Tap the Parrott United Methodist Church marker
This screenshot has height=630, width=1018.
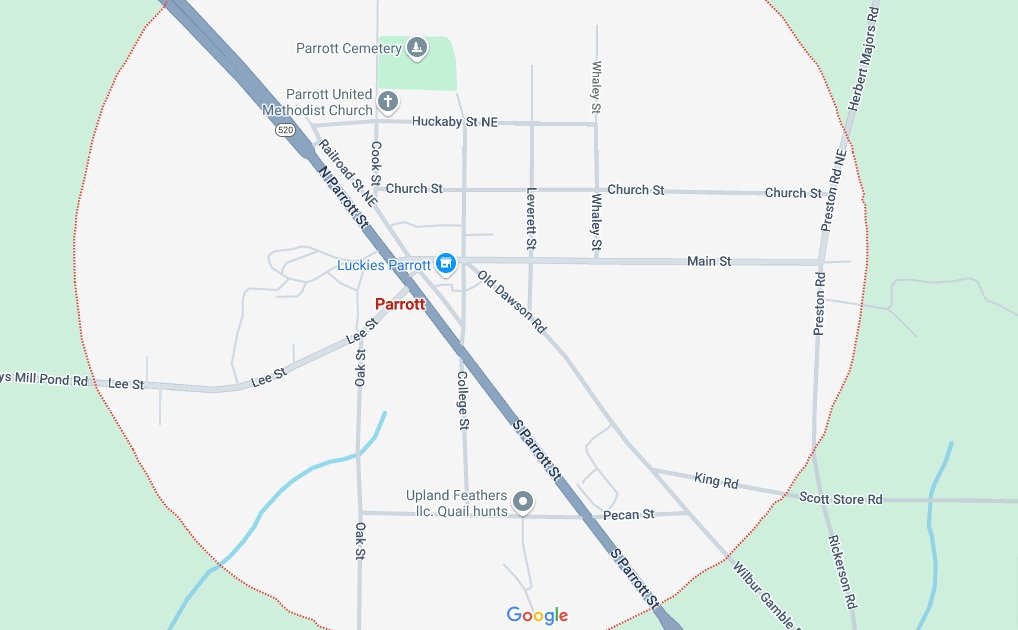pyautogui.click(x=387, y=101)
